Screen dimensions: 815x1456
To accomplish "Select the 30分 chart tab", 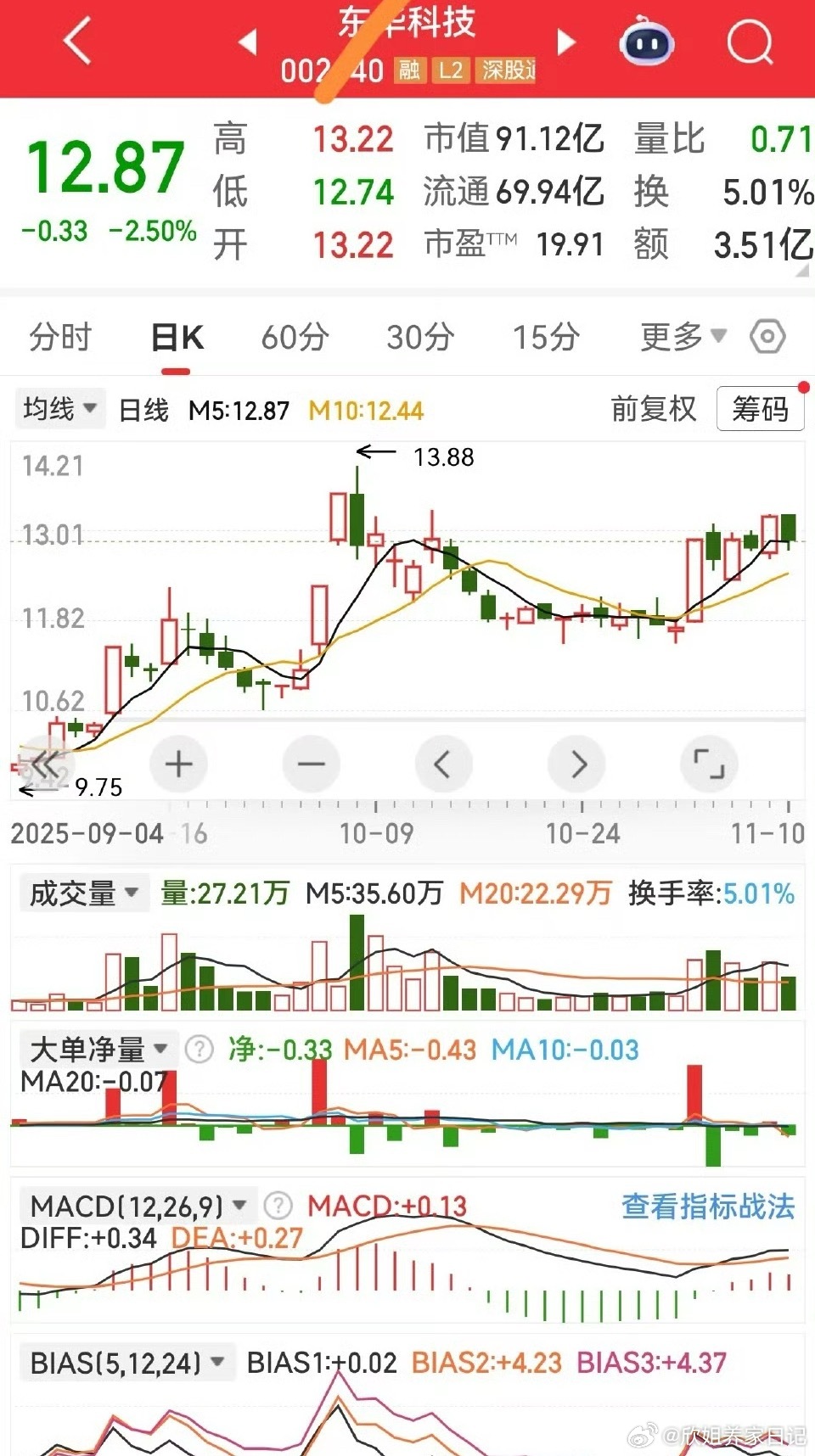I will 420,338.
